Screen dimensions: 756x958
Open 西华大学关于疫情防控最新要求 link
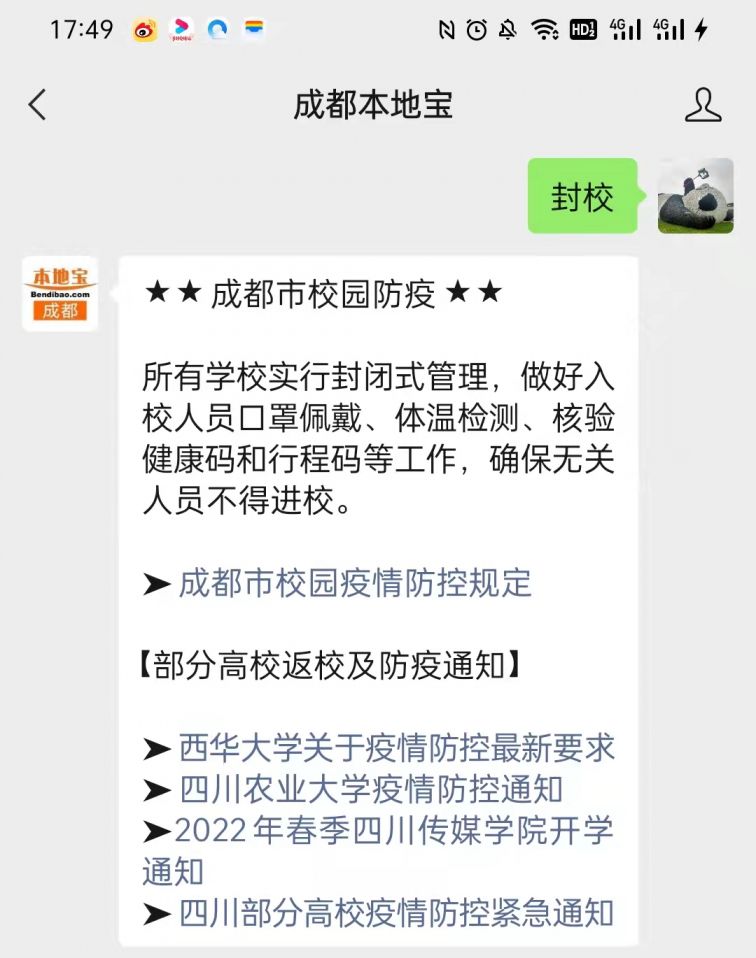[x=396, y=748]
